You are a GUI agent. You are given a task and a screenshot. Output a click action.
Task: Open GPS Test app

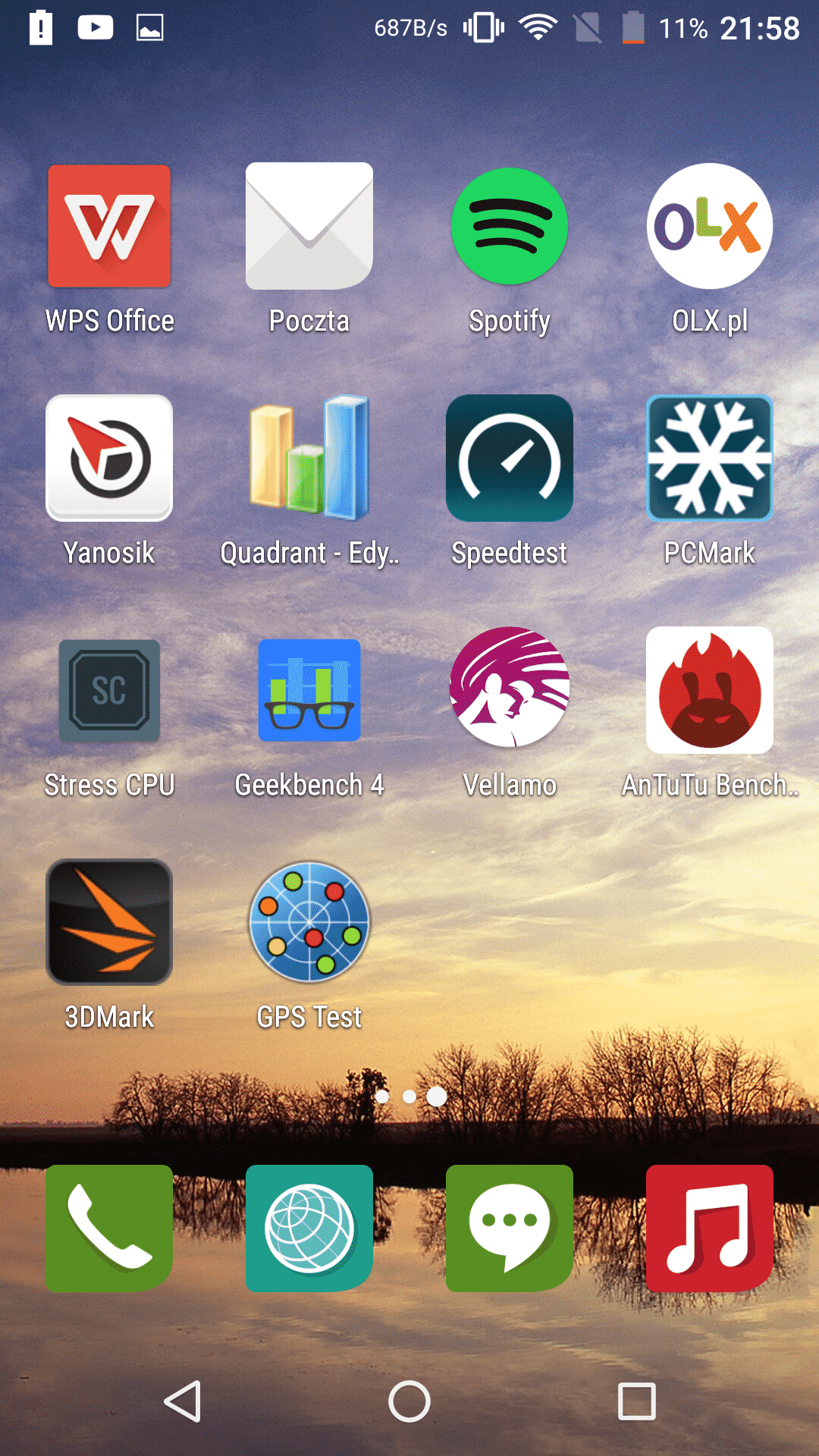309,923
